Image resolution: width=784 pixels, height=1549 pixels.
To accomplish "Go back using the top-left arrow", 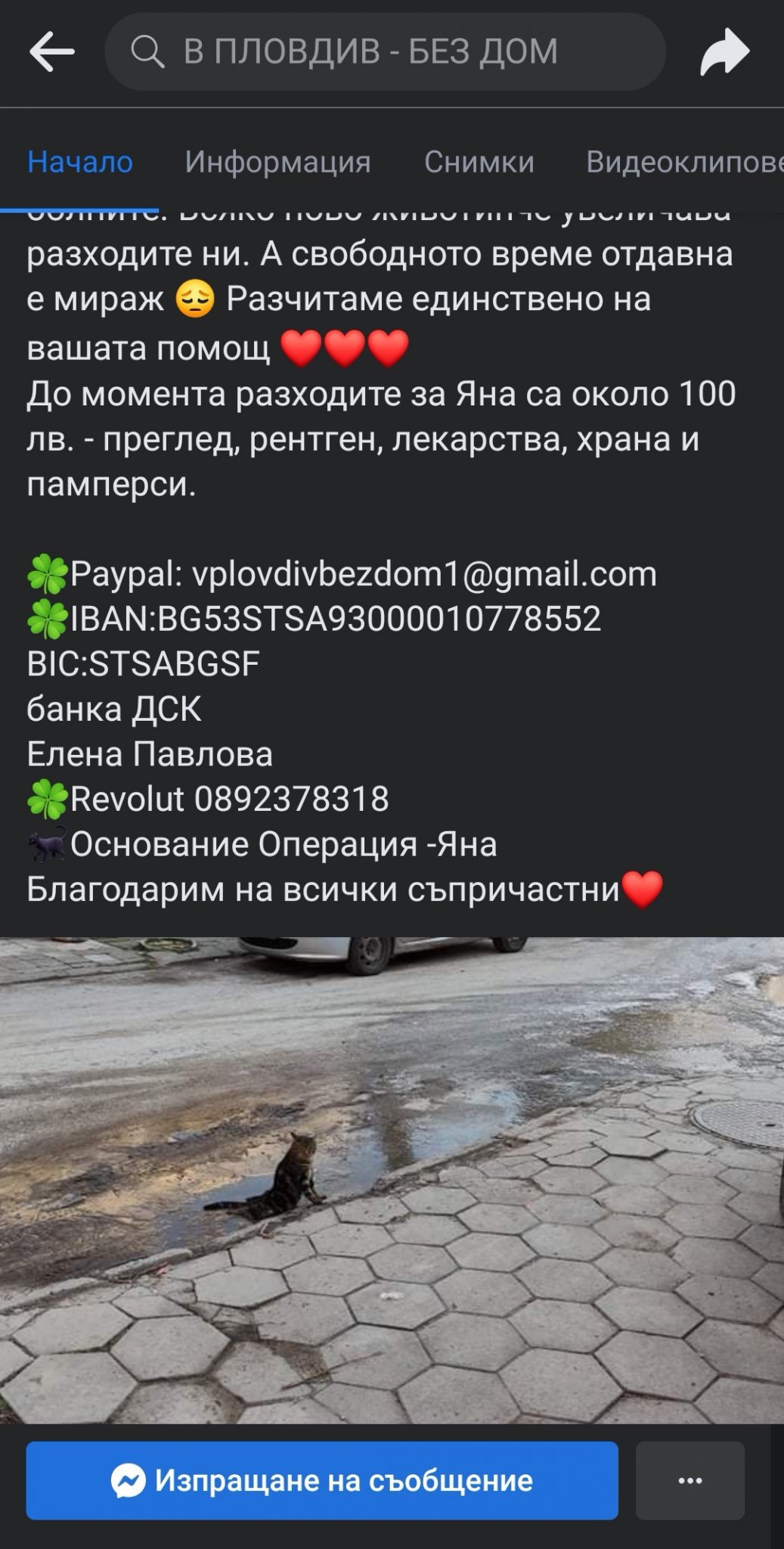I will pyautogui.click(x=51, y=52).
